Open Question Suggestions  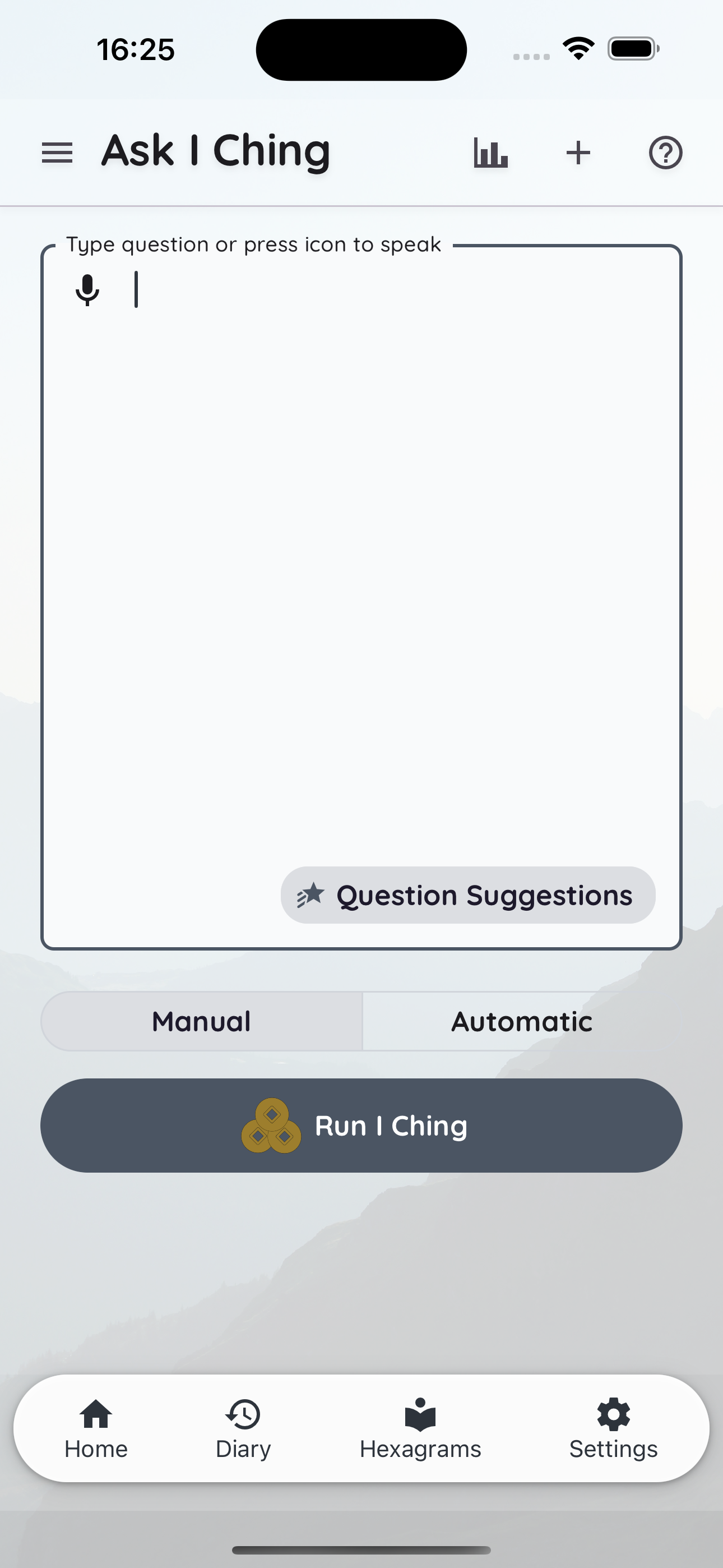(467, 895)
